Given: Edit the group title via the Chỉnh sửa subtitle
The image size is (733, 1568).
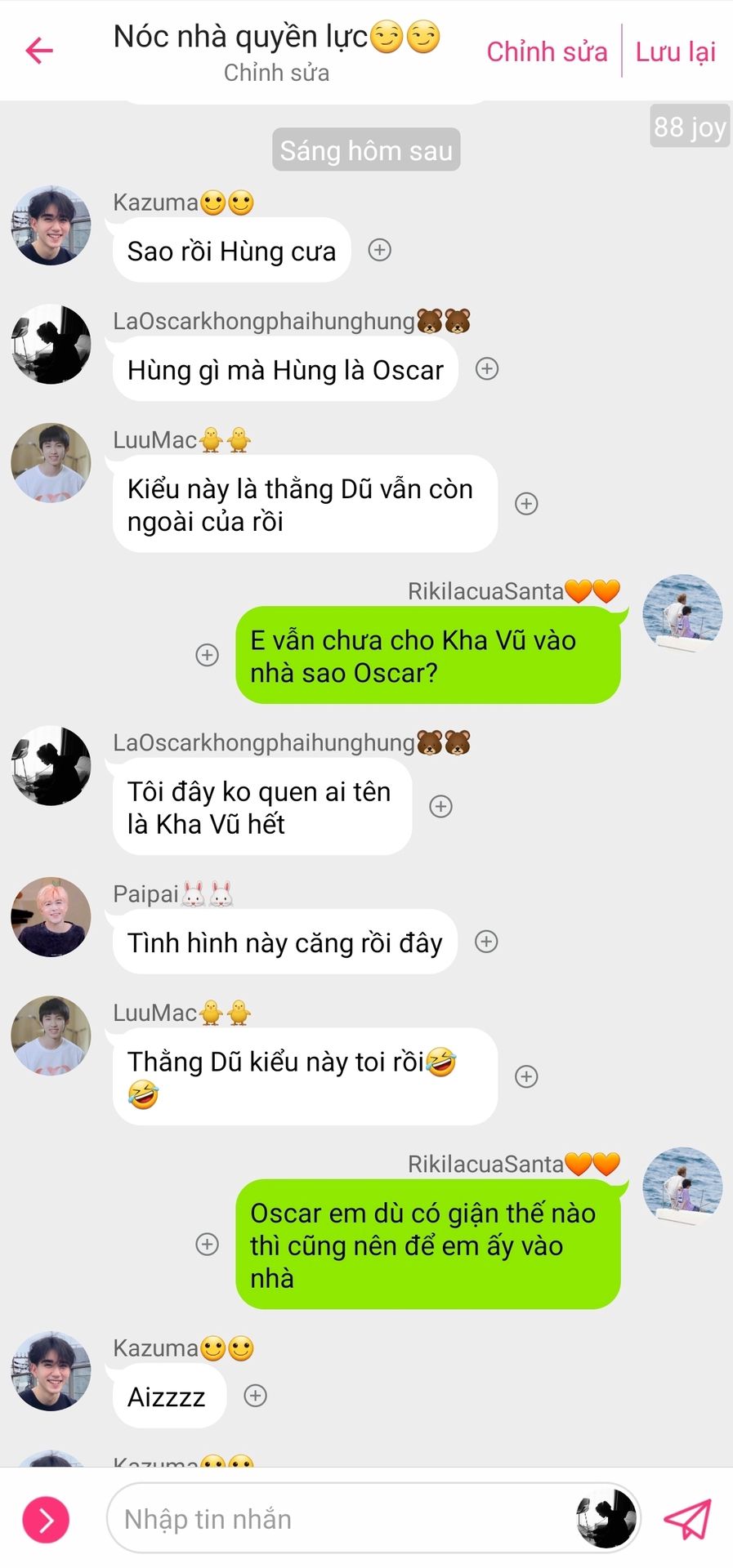Looking at the screenshot, I should point(276,73).
